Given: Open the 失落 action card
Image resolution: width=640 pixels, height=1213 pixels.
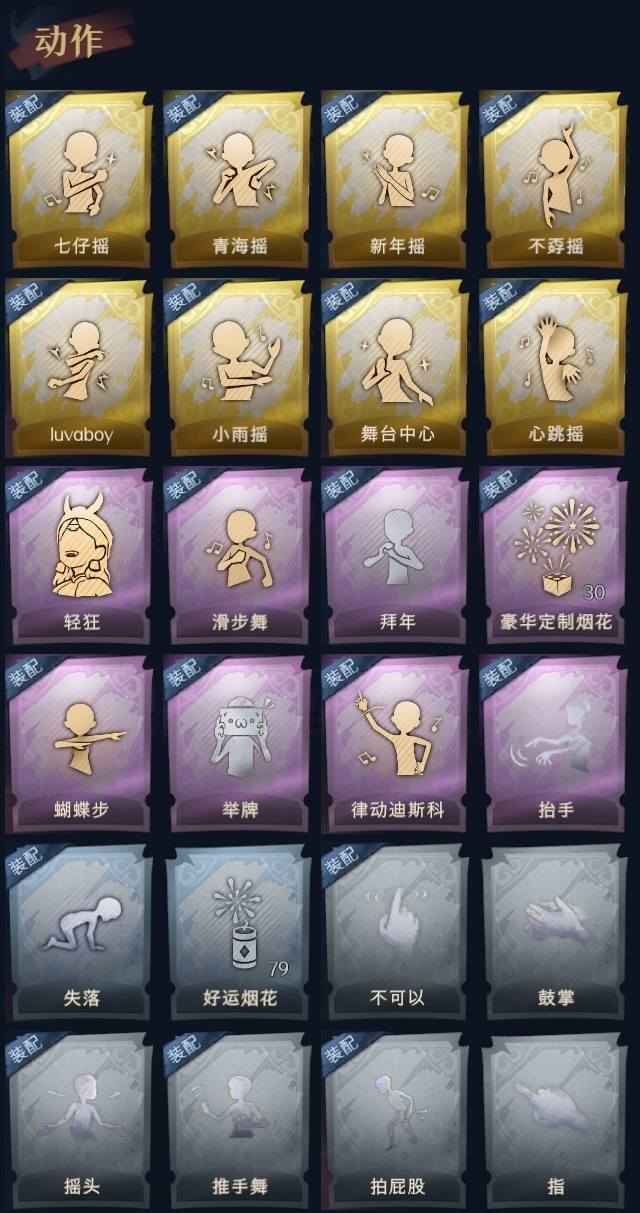Looking at the screenshot, I should pyautogui.click(x=78, y=929).
